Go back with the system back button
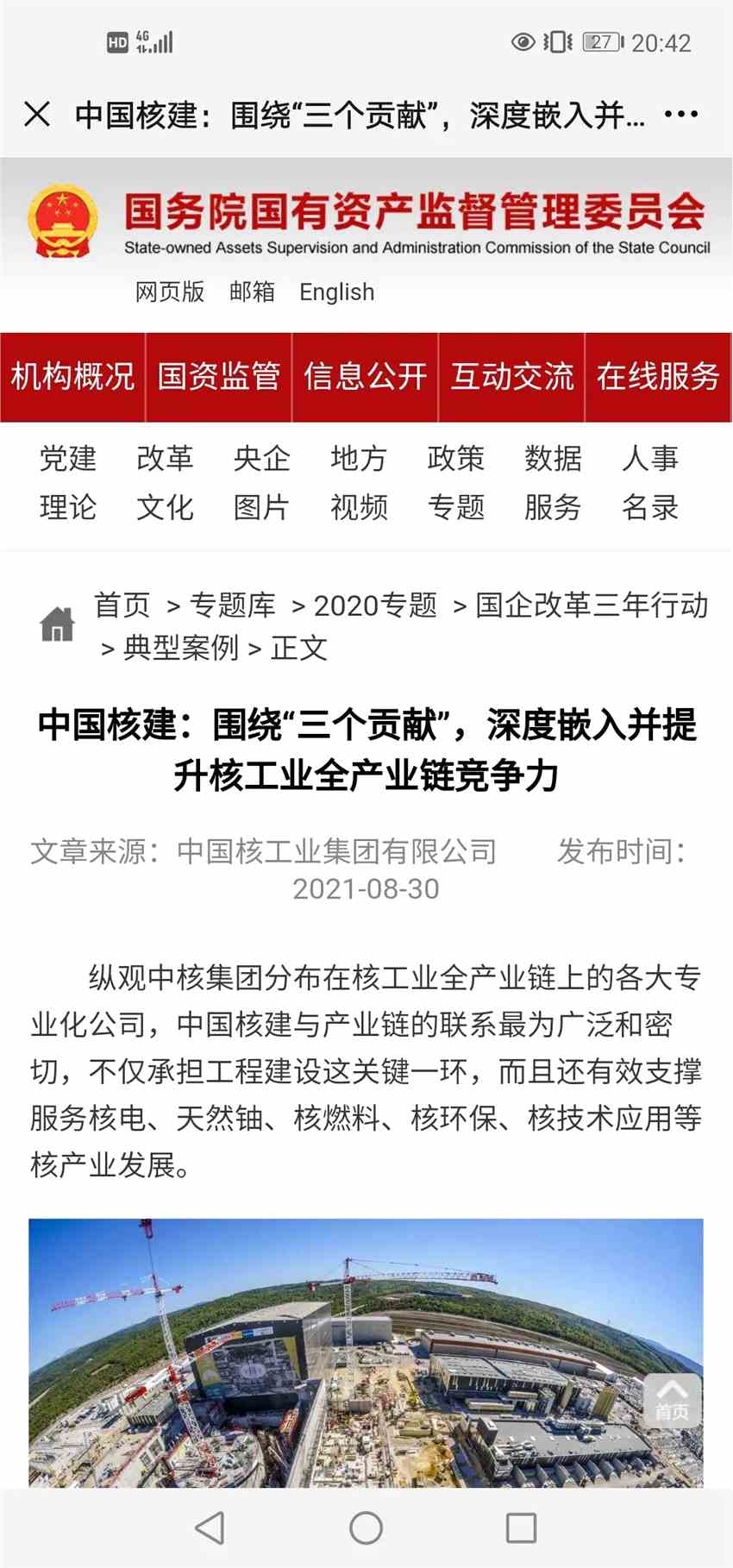The image size is (733, 1568). [x=210, y=1528]
